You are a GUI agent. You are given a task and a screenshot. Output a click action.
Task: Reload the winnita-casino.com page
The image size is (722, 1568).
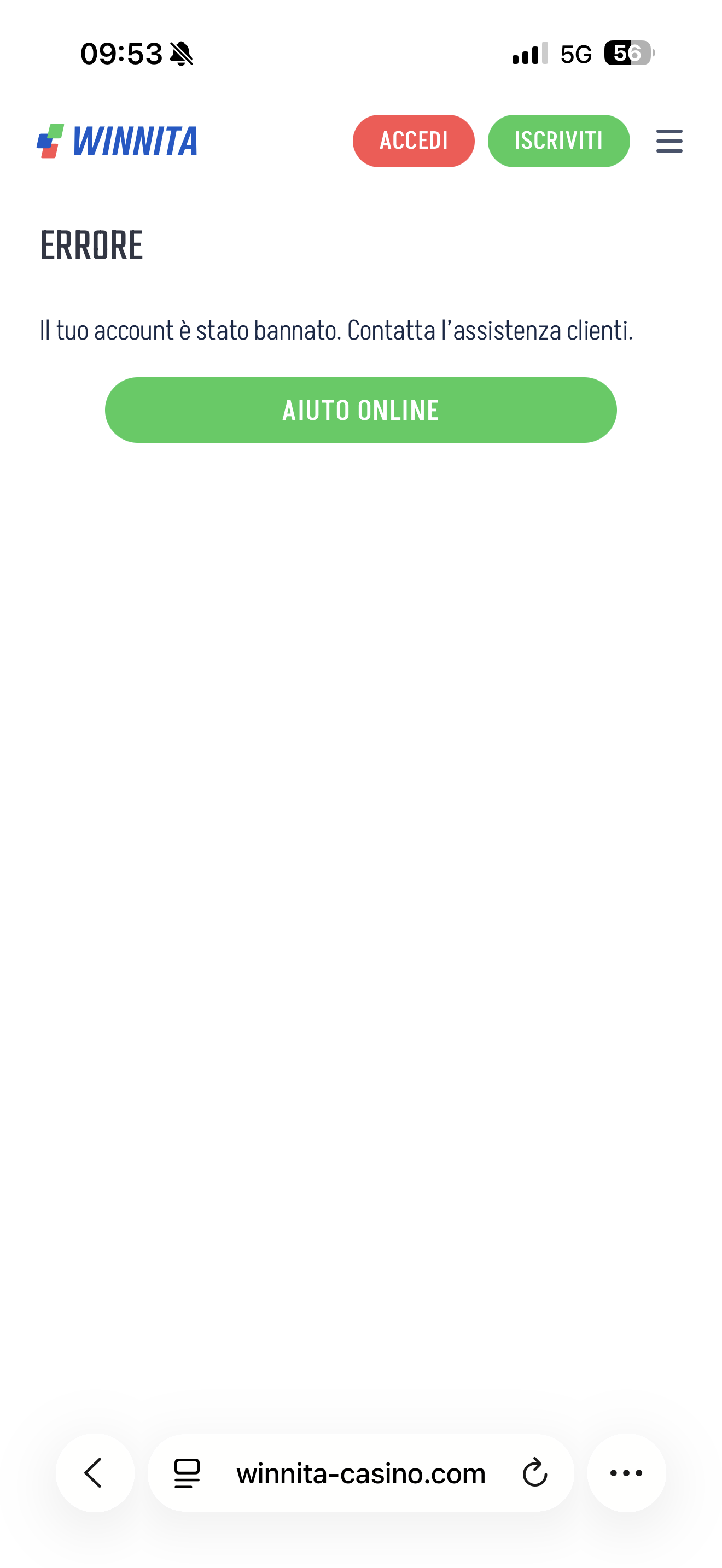pos(534,1473)
